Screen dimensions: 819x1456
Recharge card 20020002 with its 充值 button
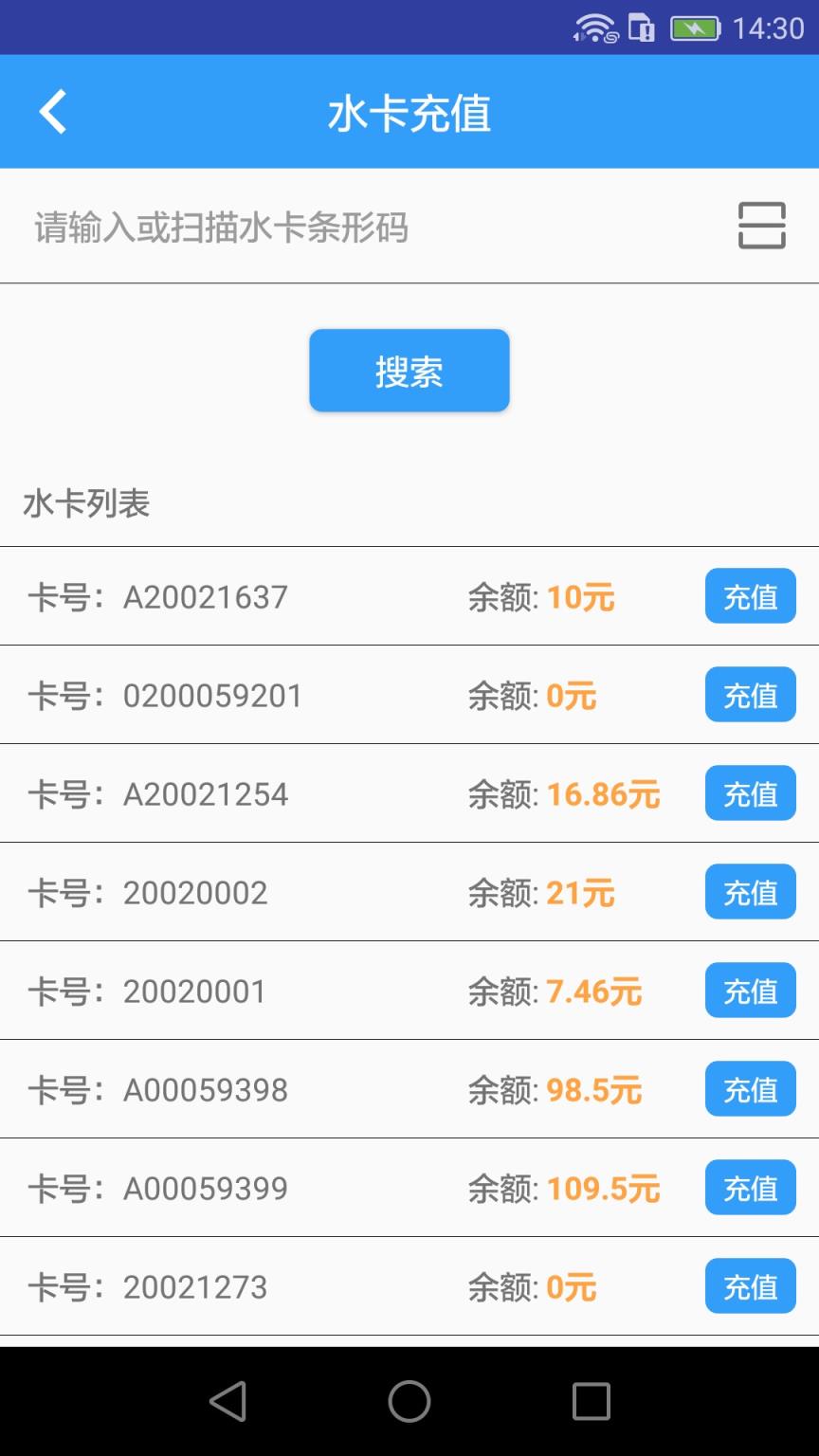click(750, 892)
